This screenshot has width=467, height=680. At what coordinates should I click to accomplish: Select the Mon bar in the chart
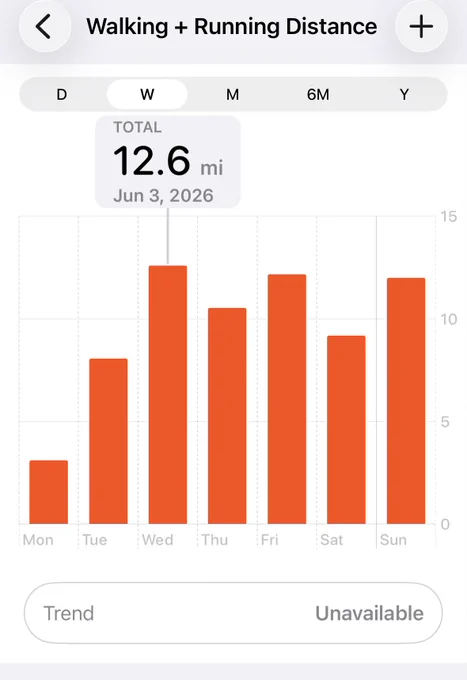tap(49, 492)
